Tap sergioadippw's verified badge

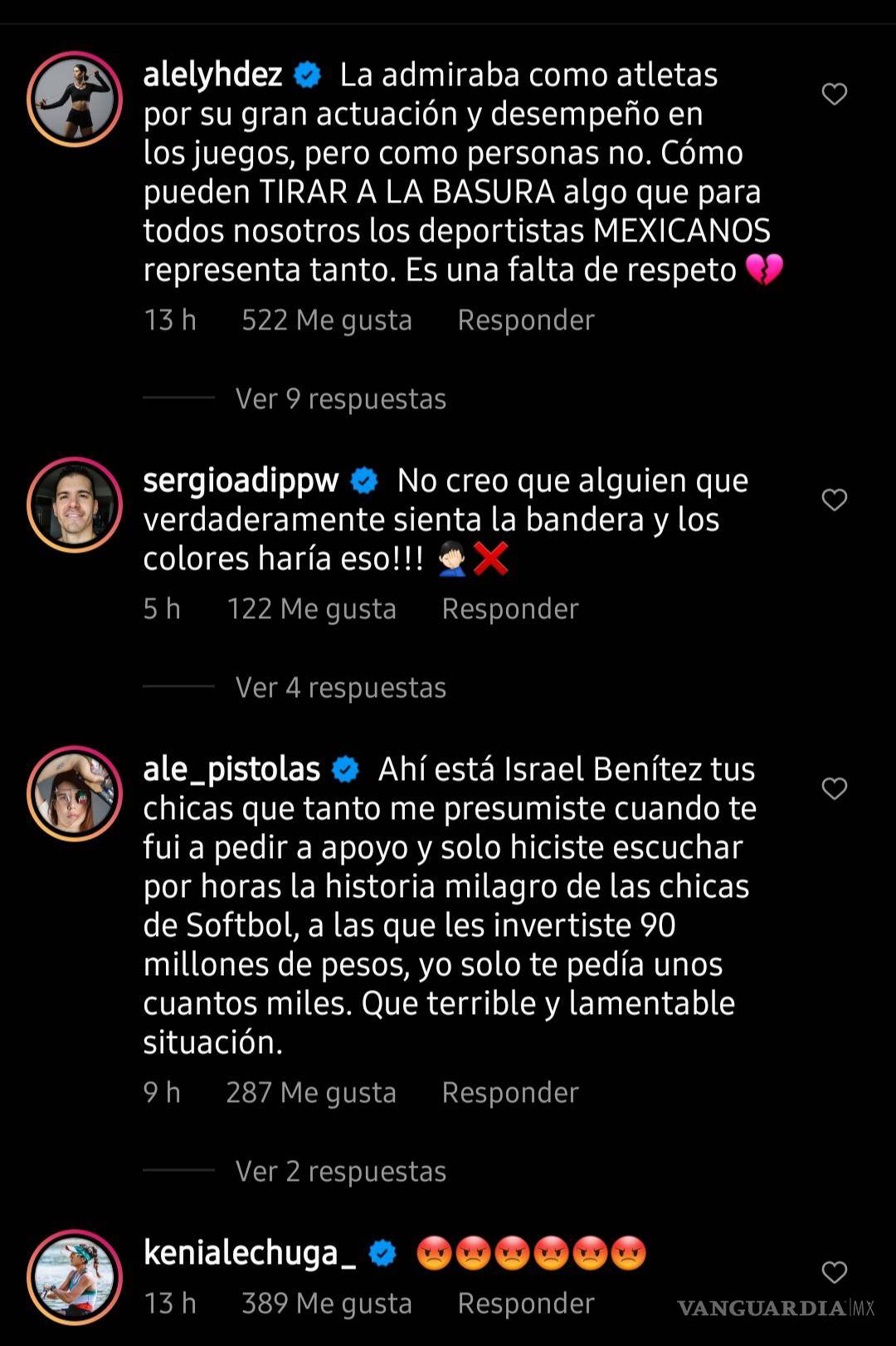tap(363, 479)
